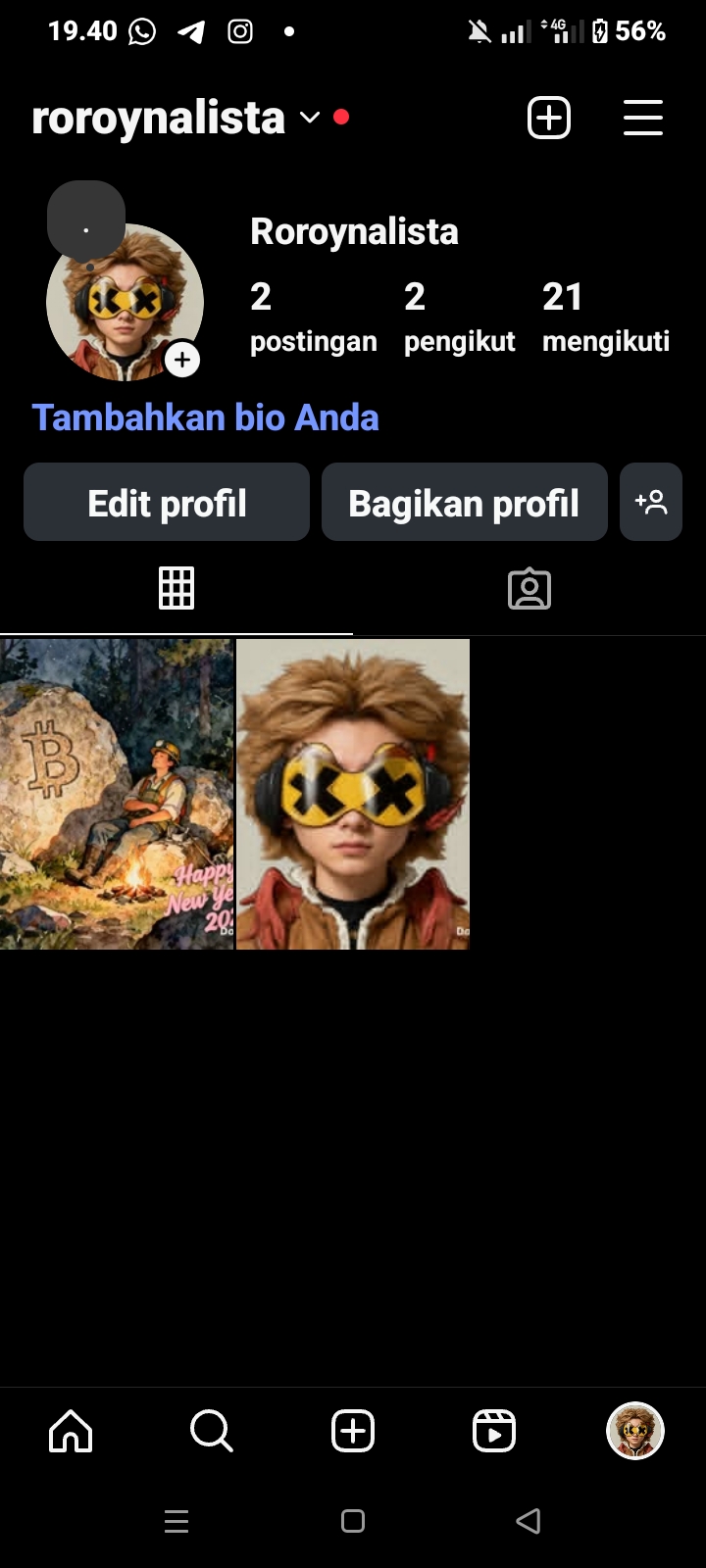Open the Bitcoin rock campfire post
706x1568 pixels.
coord(117,794)
